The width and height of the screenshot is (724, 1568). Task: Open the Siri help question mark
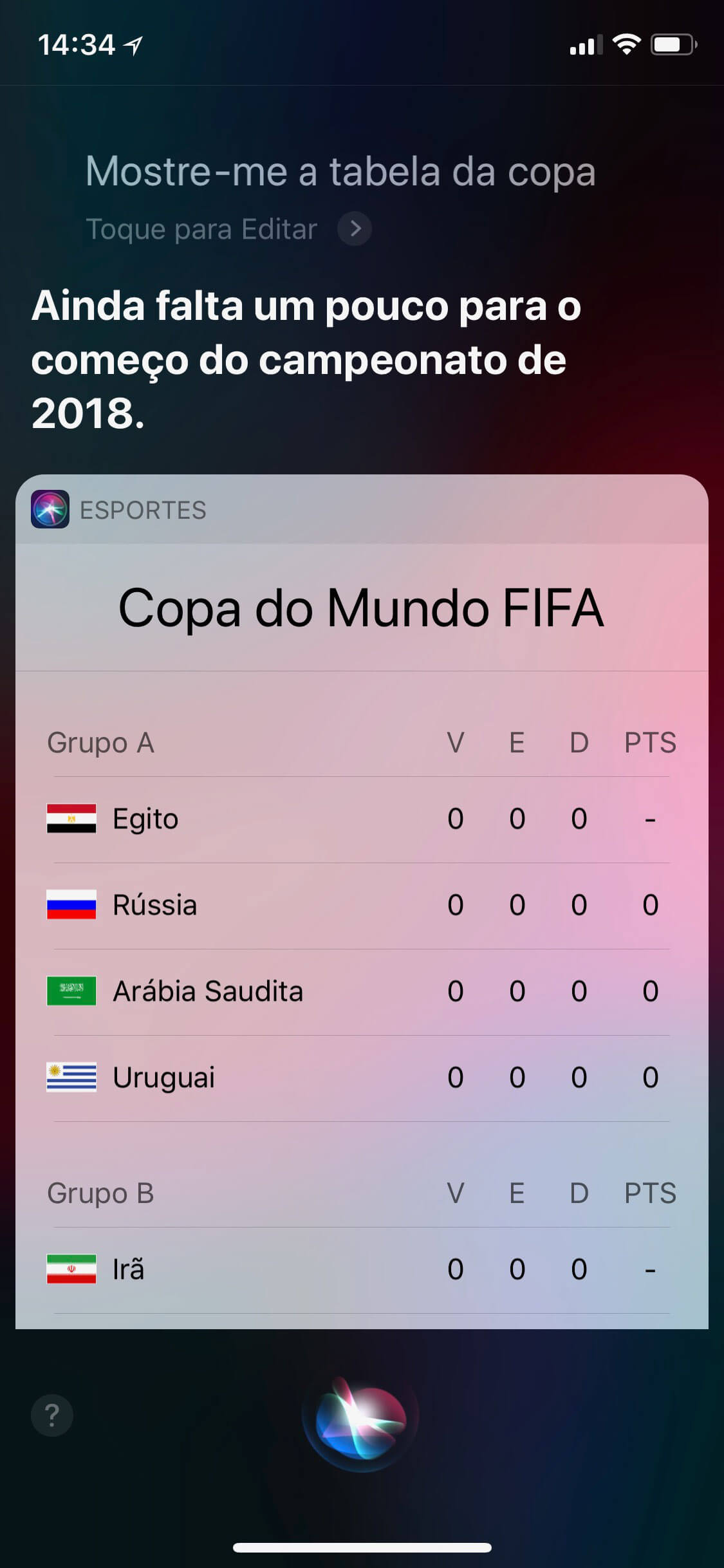click(x=52, y=1415)
